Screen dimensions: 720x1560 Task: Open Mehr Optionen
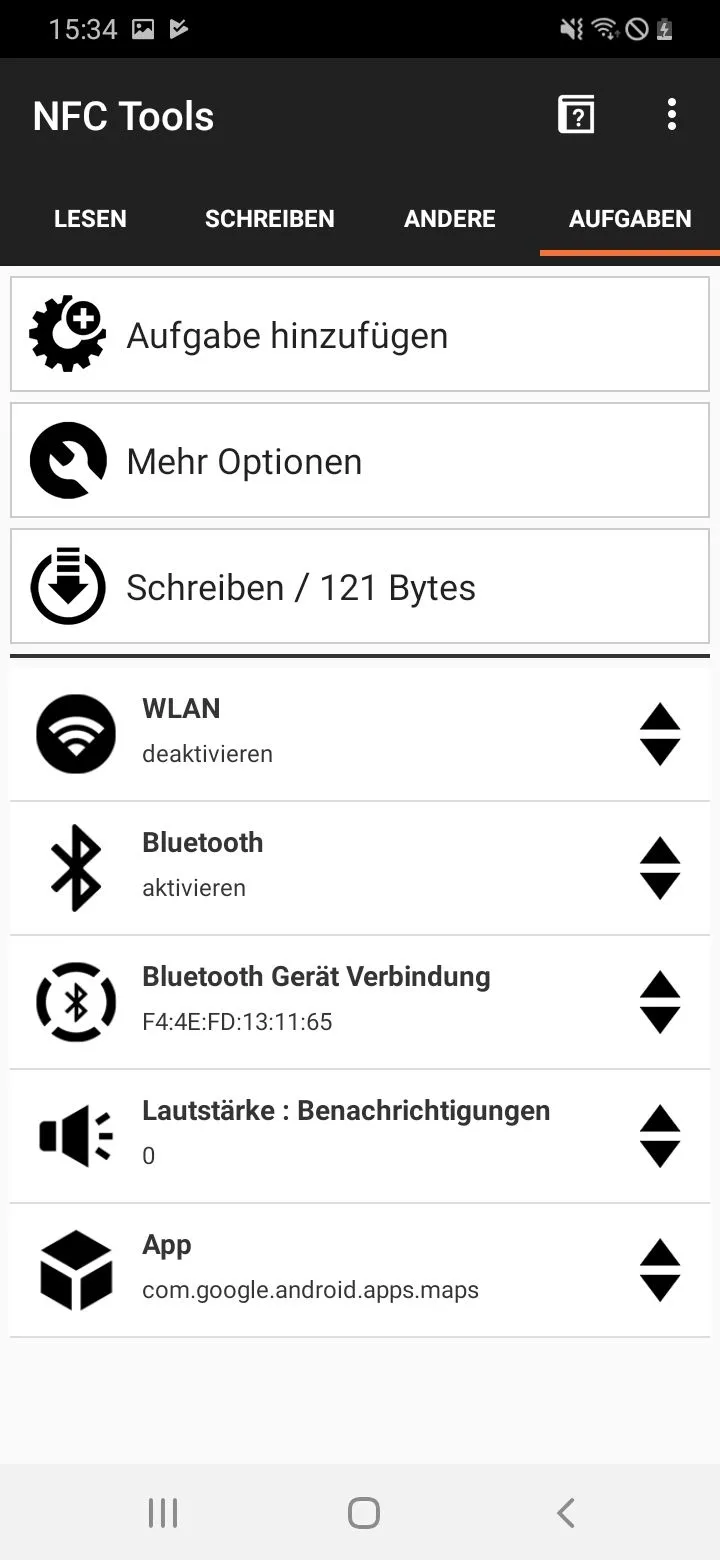(x=360, y=461)
